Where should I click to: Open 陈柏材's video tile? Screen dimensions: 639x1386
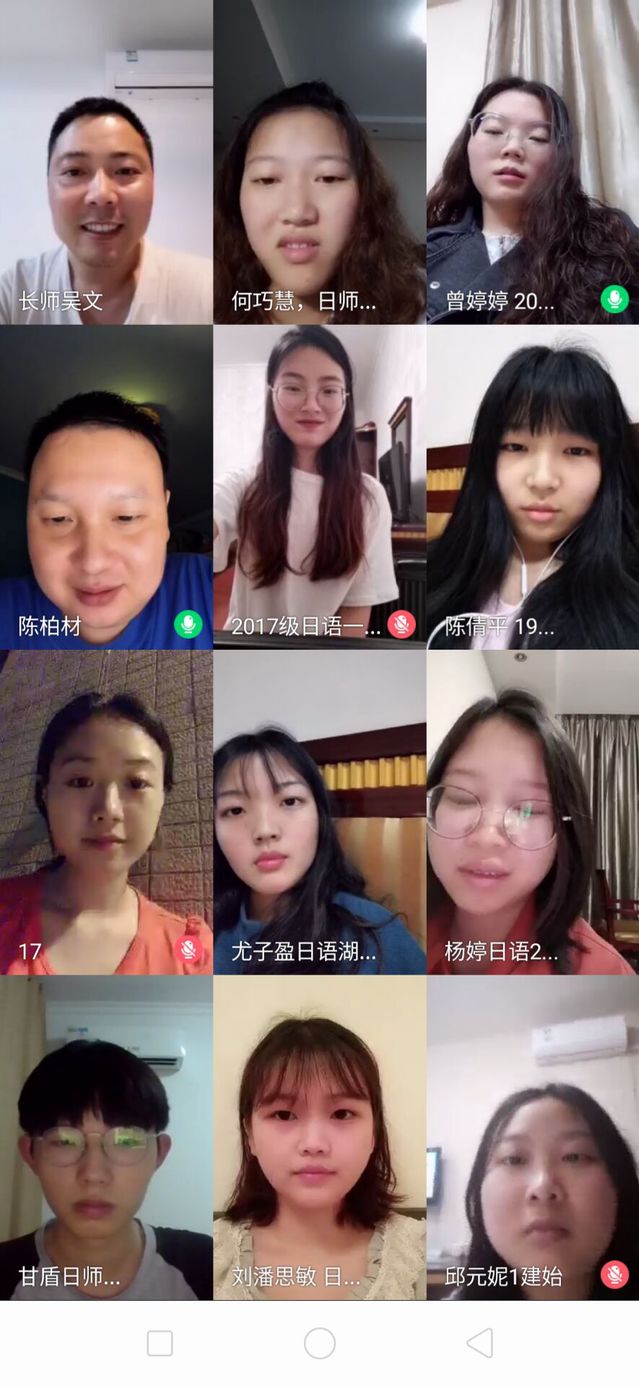point(106,487)
